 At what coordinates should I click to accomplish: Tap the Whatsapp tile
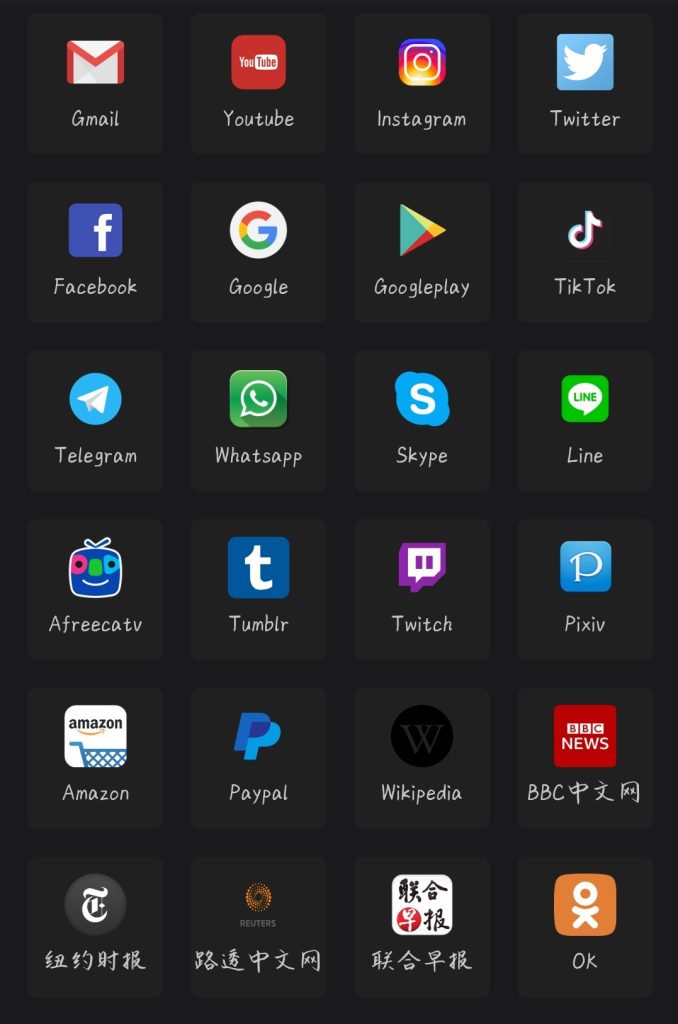(258, 420)
